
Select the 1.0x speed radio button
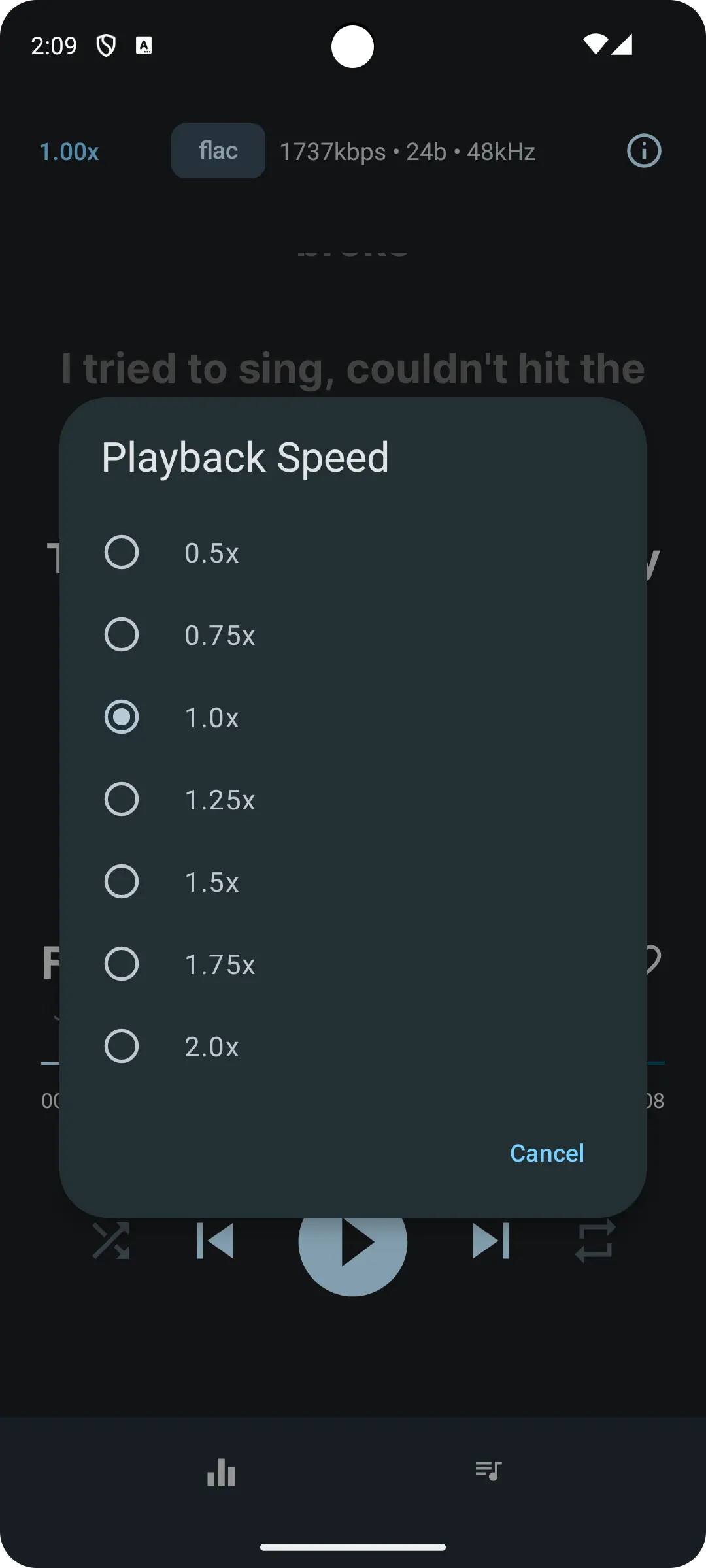point(122,717)
